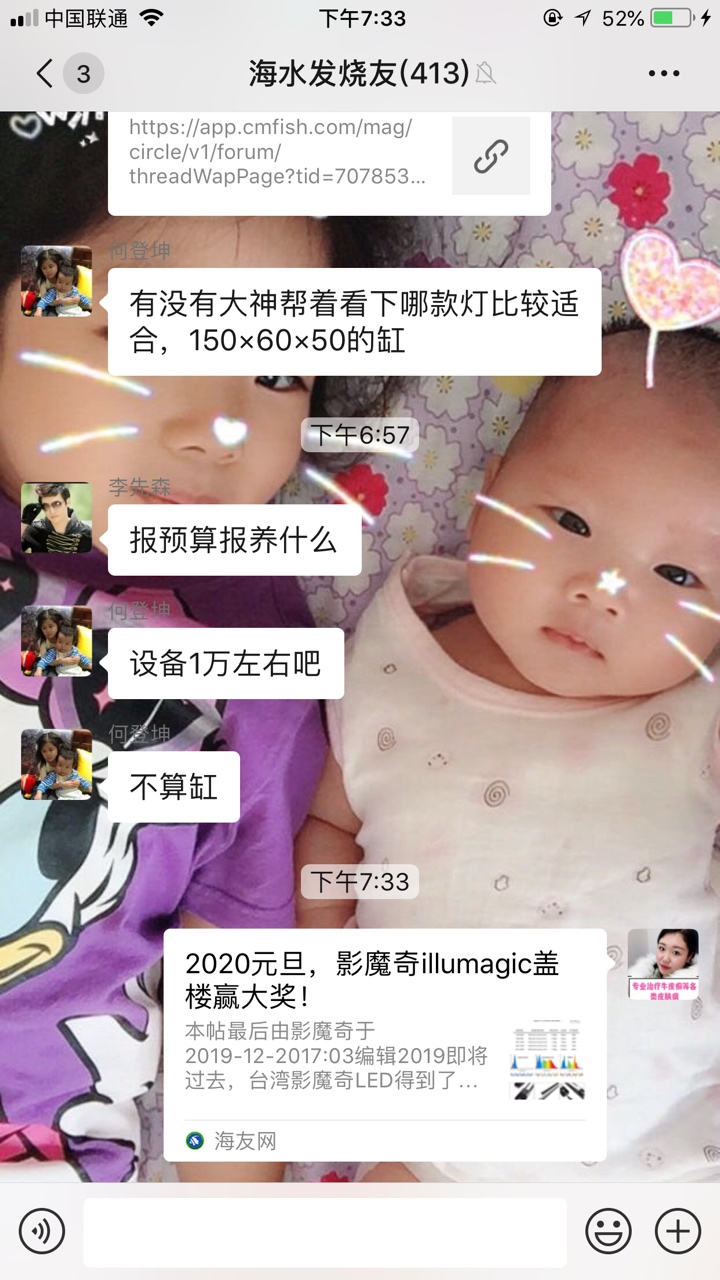Go back to the chat list
This screenshot has width=720, height=1280.
coord(45,74)
